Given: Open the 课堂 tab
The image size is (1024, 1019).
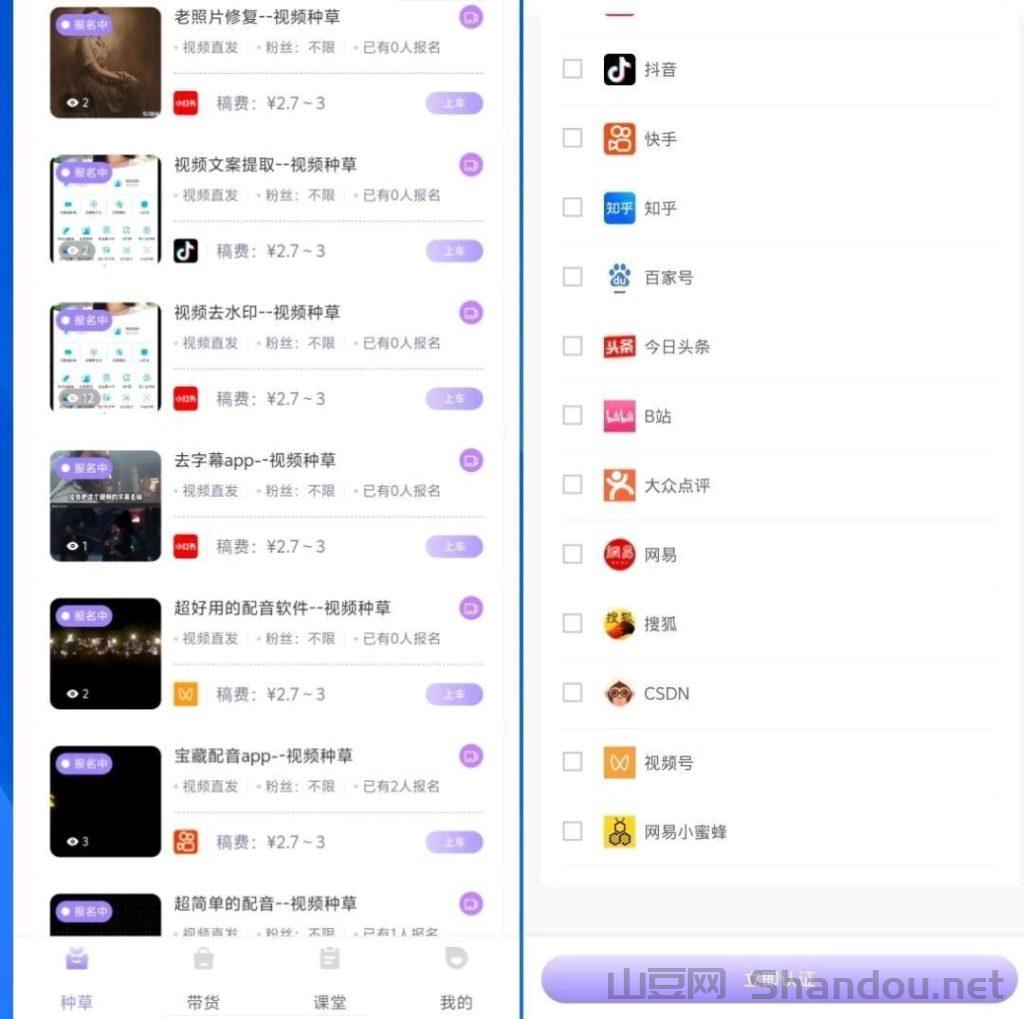Looking at the screenshot, I should click(x=329, y=978).
